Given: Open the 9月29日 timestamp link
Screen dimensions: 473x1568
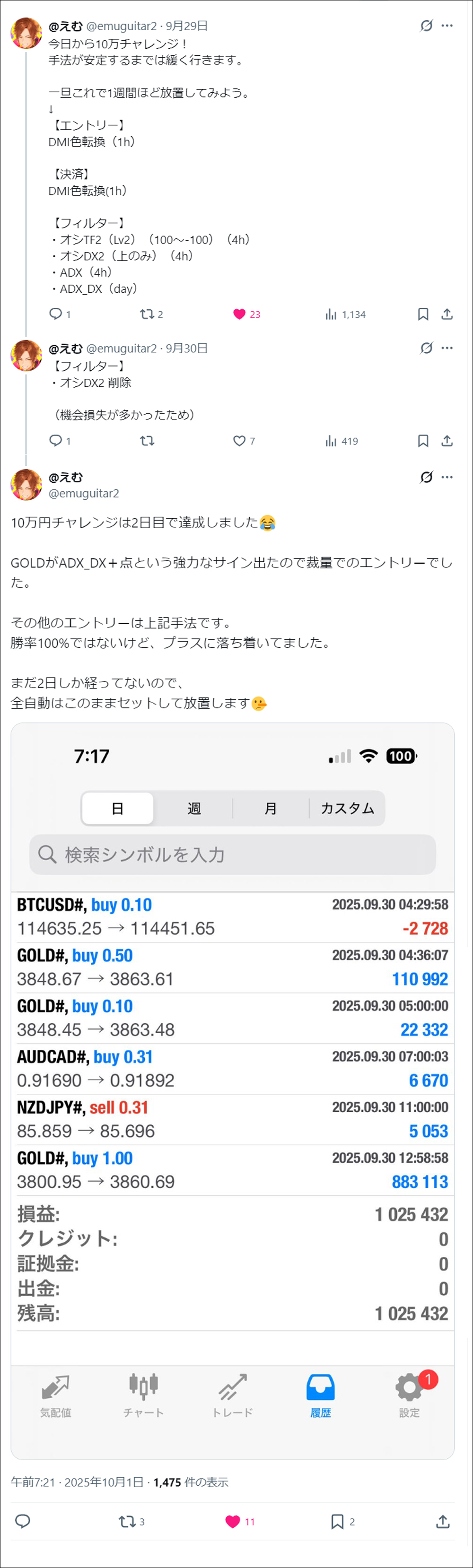Looking at the screenshot, I should [187, 26].
